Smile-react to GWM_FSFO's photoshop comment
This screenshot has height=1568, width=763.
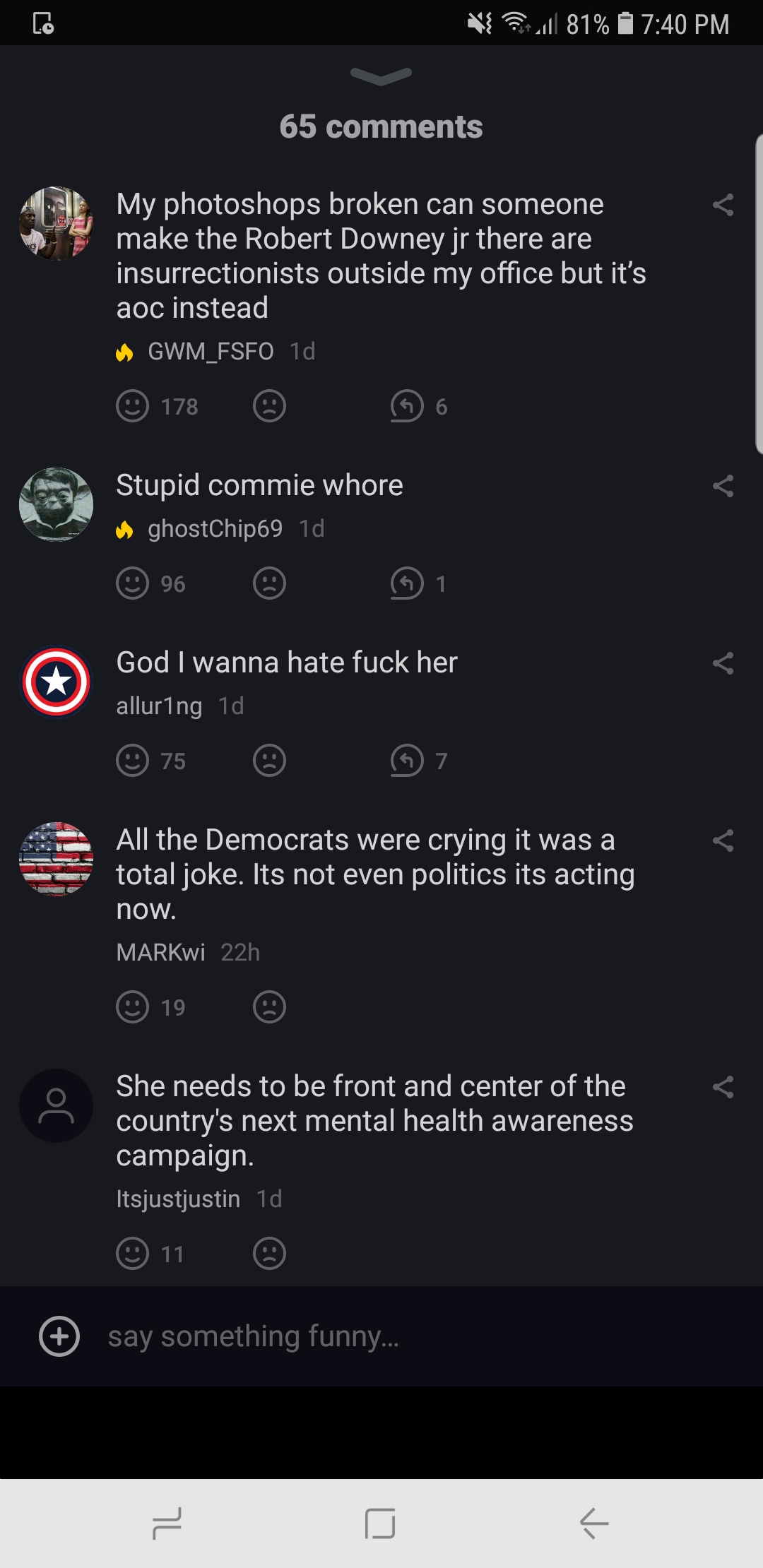133,405
